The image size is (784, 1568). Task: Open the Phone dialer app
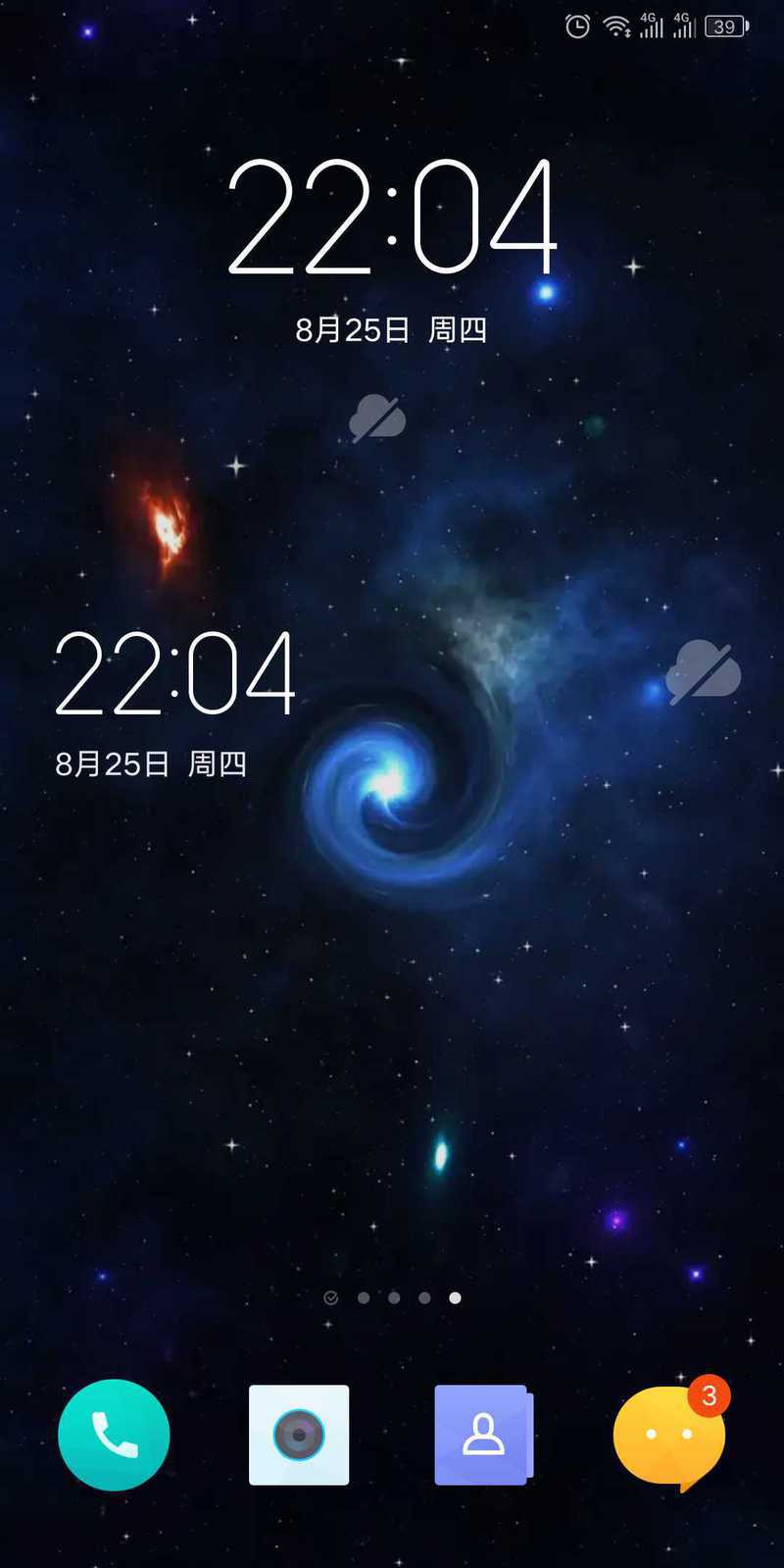(114, 1435)
